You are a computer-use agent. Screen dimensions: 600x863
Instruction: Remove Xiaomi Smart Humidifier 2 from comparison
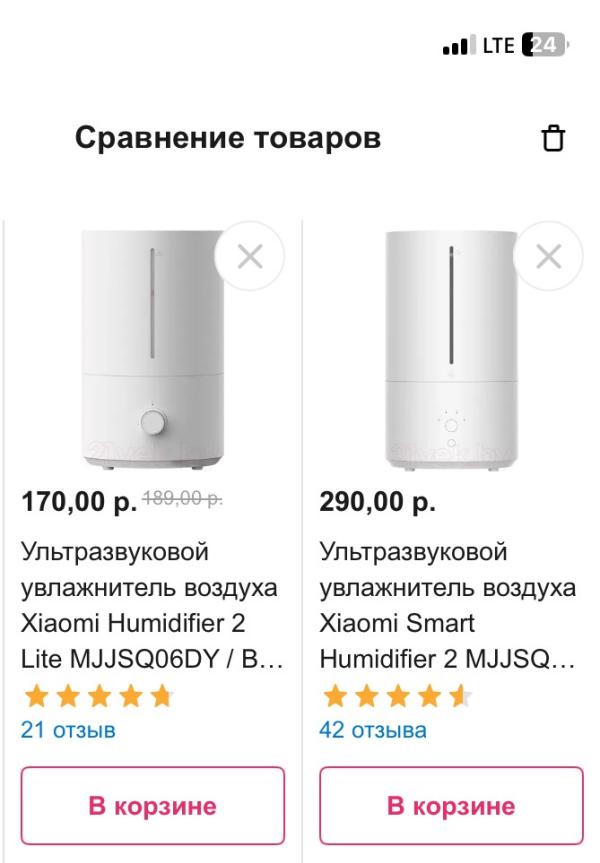[548, 257]
